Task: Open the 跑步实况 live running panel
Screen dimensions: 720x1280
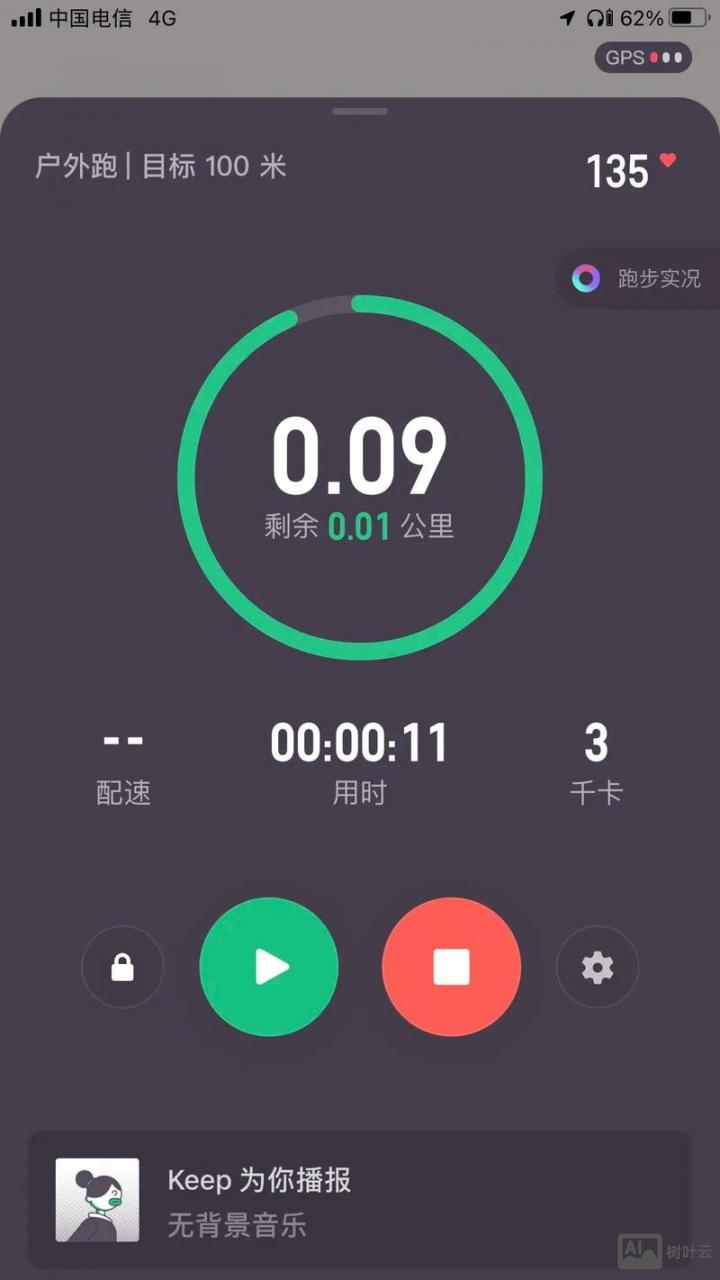Action: (645, 279)
